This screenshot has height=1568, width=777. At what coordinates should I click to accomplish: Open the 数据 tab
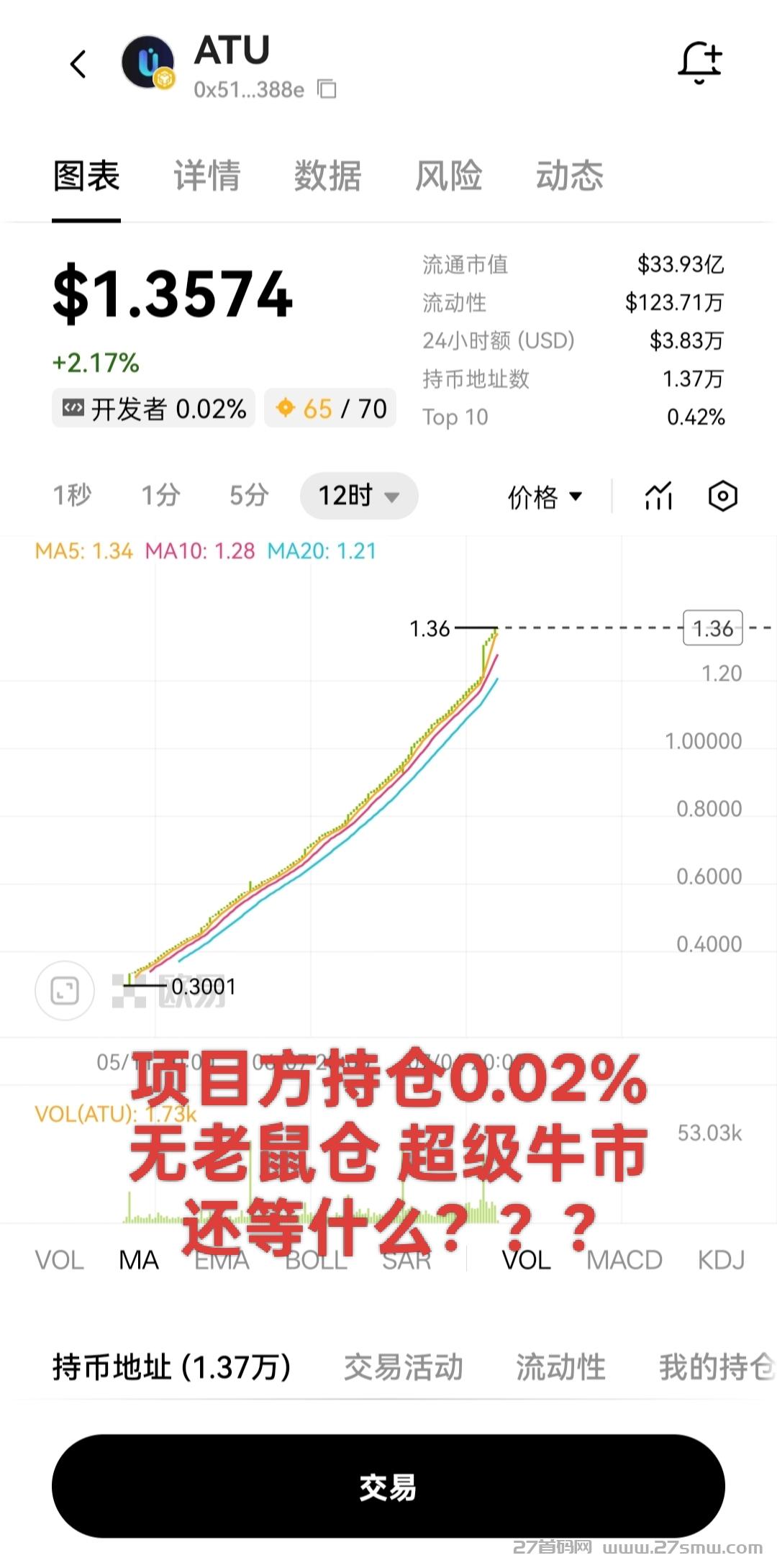point(327,176)
